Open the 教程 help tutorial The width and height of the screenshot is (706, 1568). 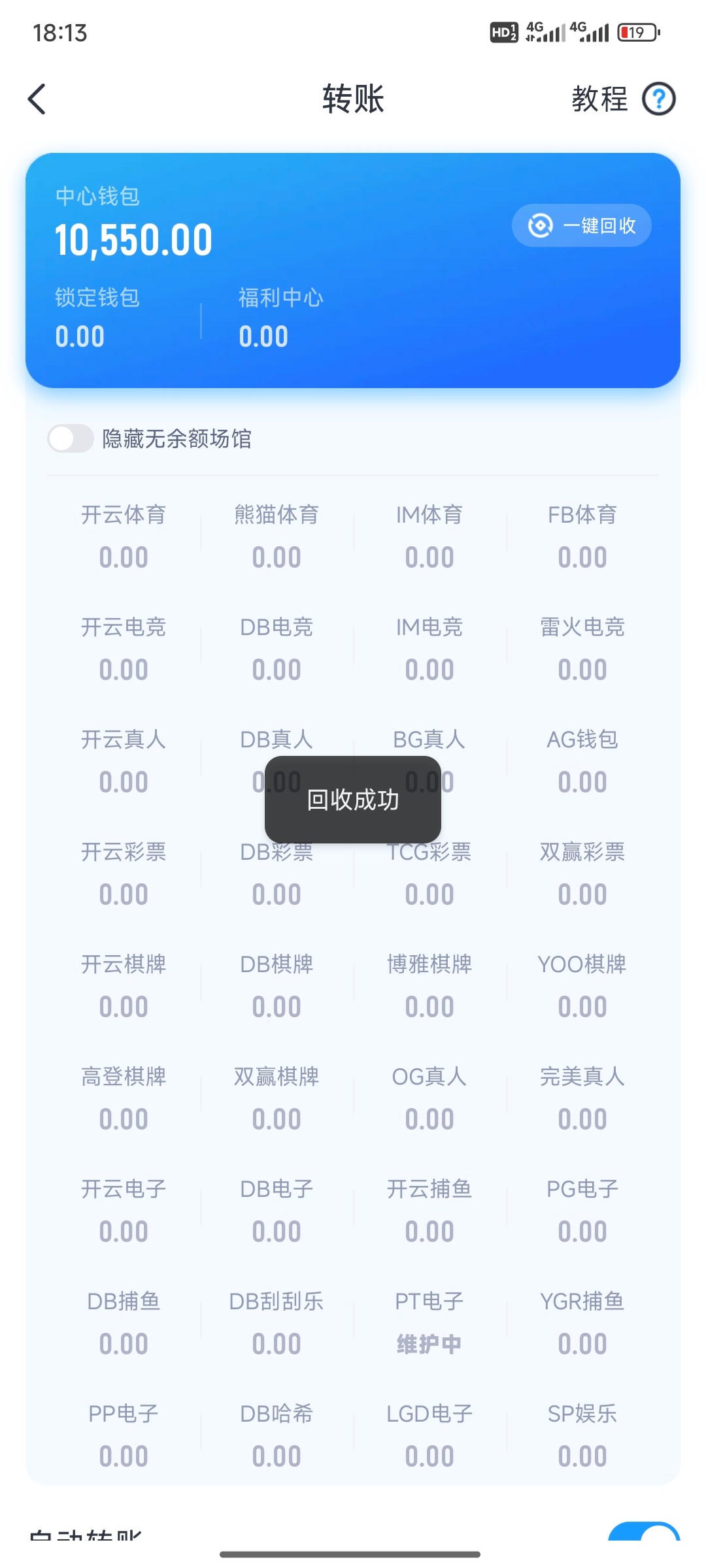click(x=624, y=99)
